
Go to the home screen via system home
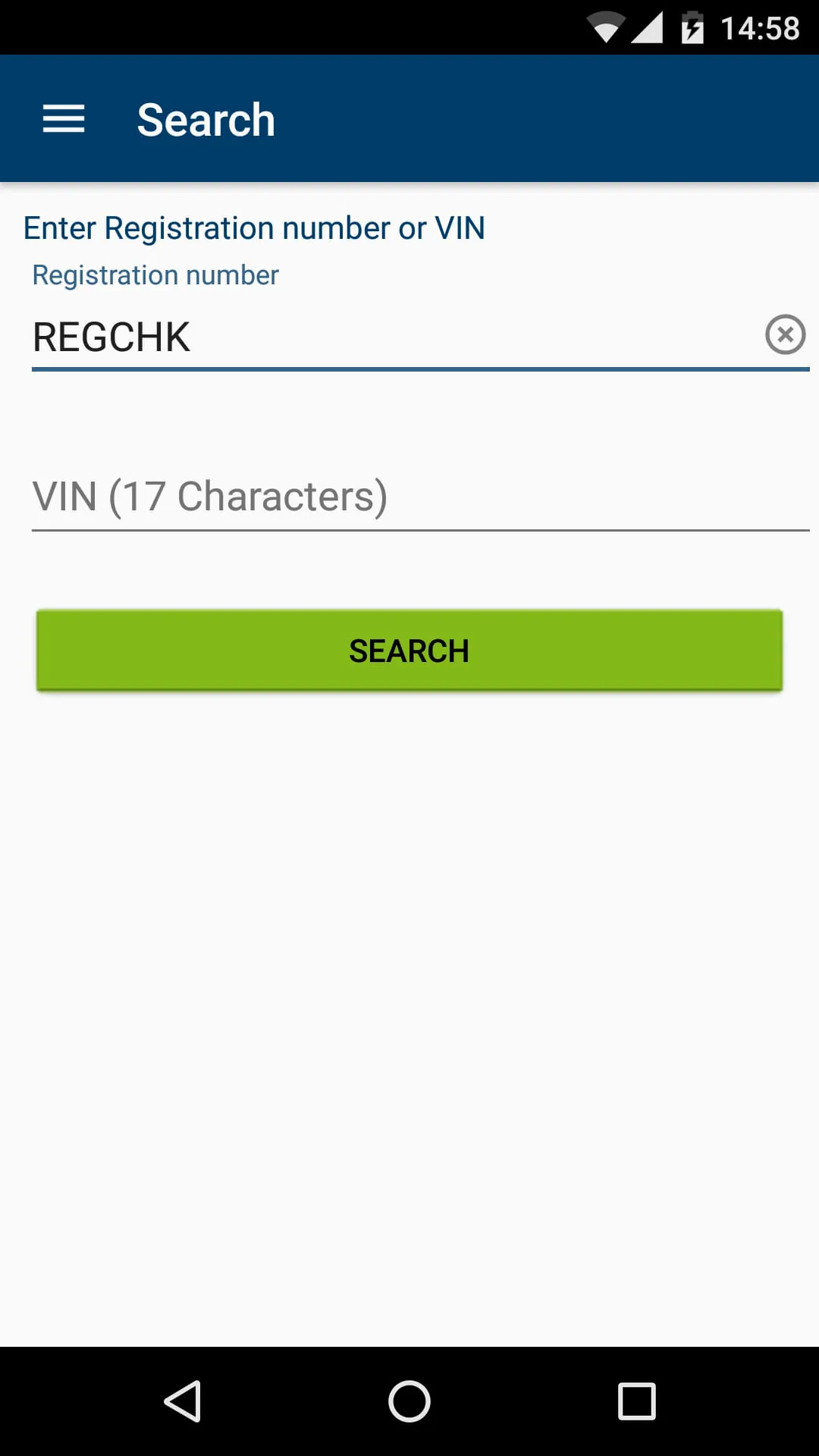tap(409, 1401)
